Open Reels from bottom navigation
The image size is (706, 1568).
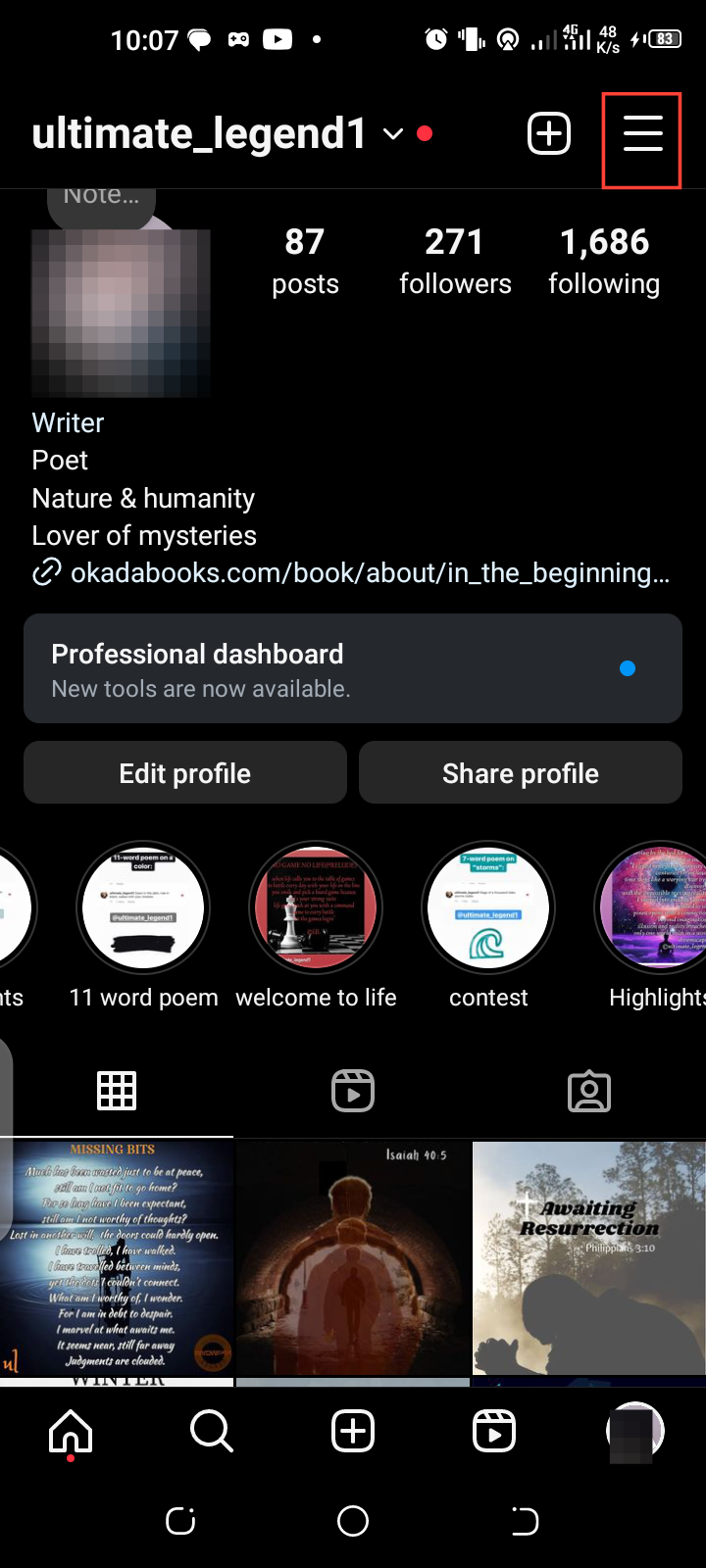[494, 1432]
